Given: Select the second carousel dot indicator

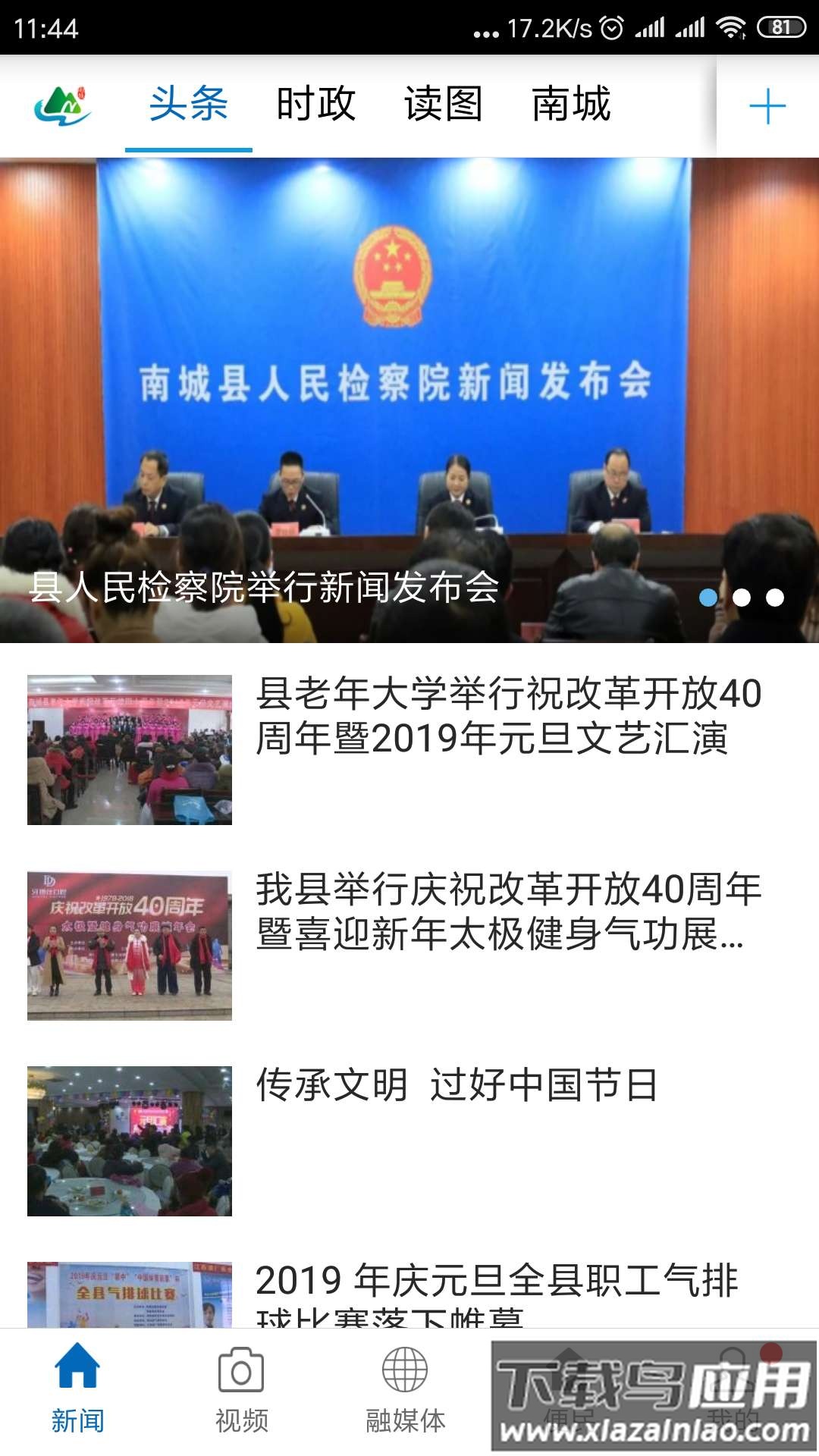Looking at the screenshot, I should [742, 598].
